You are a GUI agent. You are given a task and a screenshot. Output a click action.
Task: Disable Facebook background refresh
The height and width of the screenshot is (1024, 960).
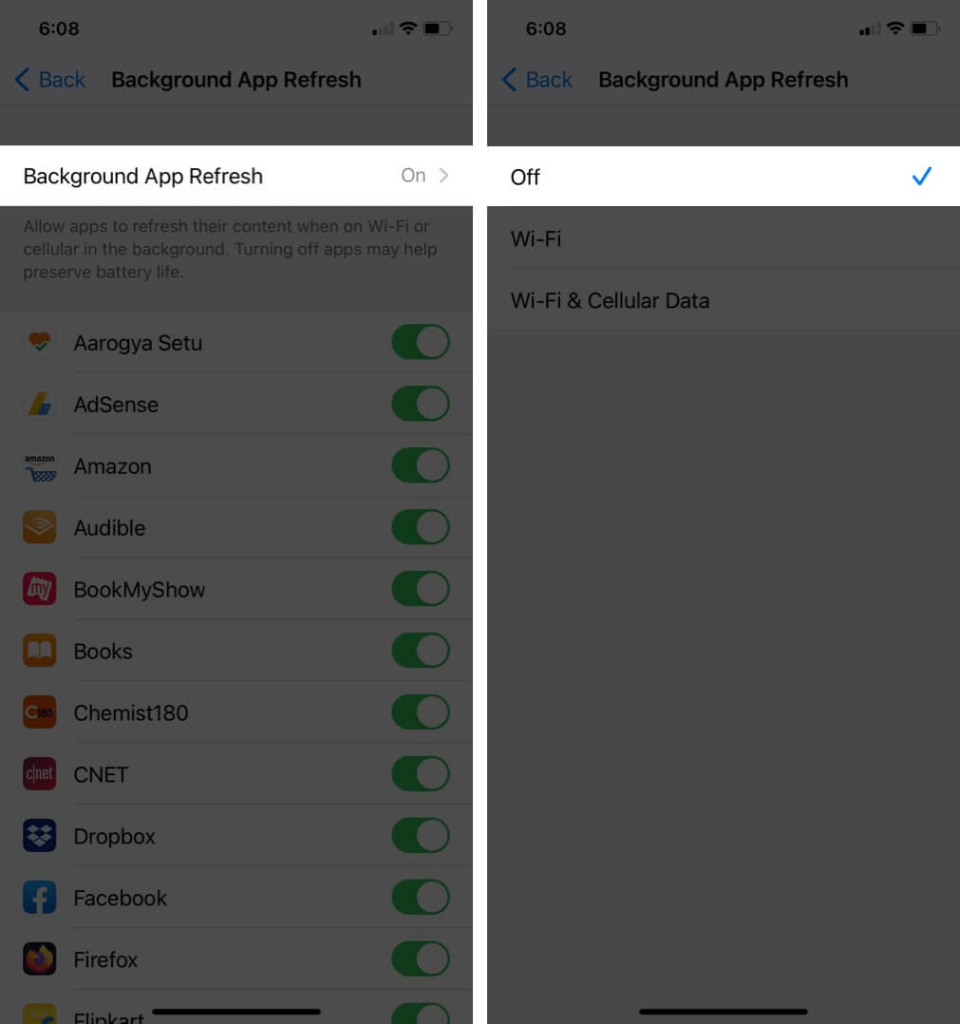[420, 898]
